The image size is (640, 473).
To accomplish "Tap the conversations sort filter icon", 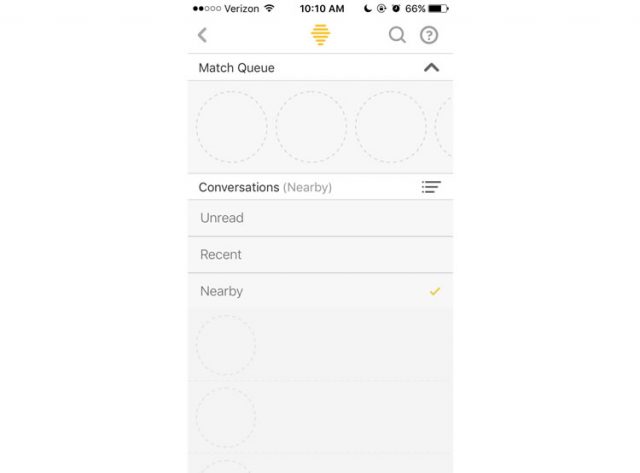I will [431, 187].
